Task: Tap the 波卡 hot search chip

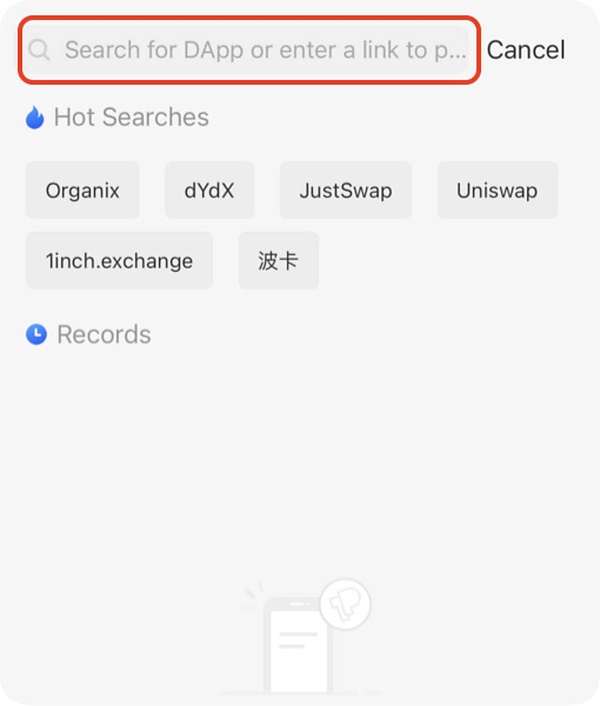Action: click(278, 261)
